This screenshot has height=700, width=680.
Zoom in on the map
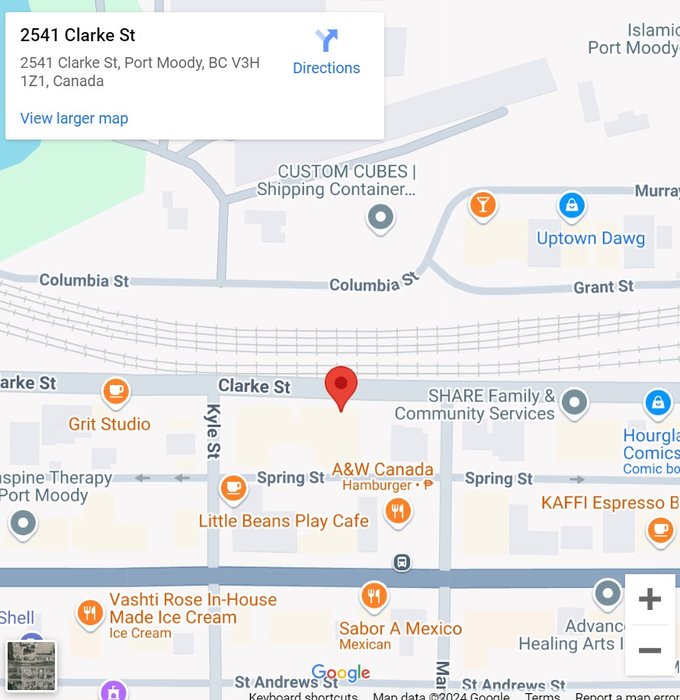(649, 599)
